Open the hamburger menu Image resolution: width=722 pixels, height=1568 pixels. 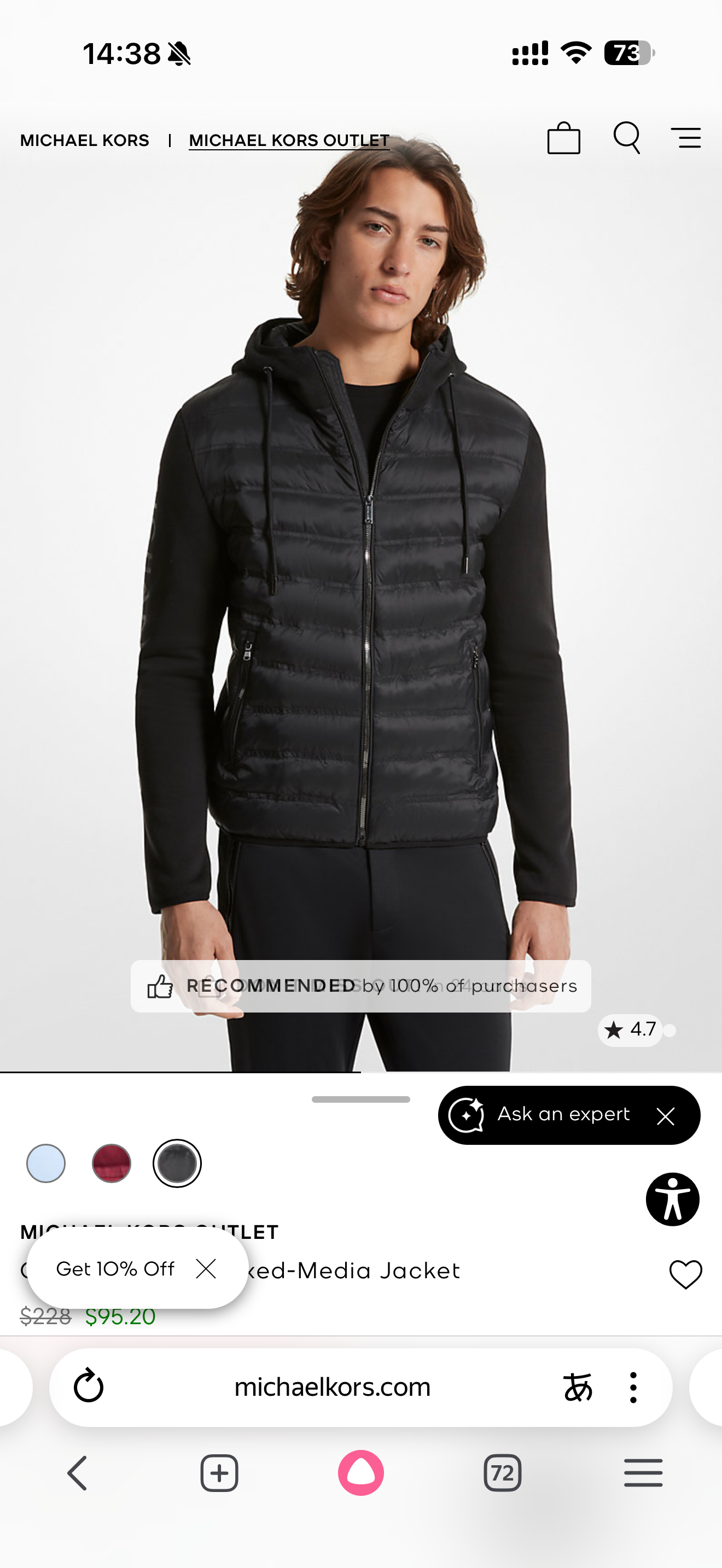coord(685,138)
